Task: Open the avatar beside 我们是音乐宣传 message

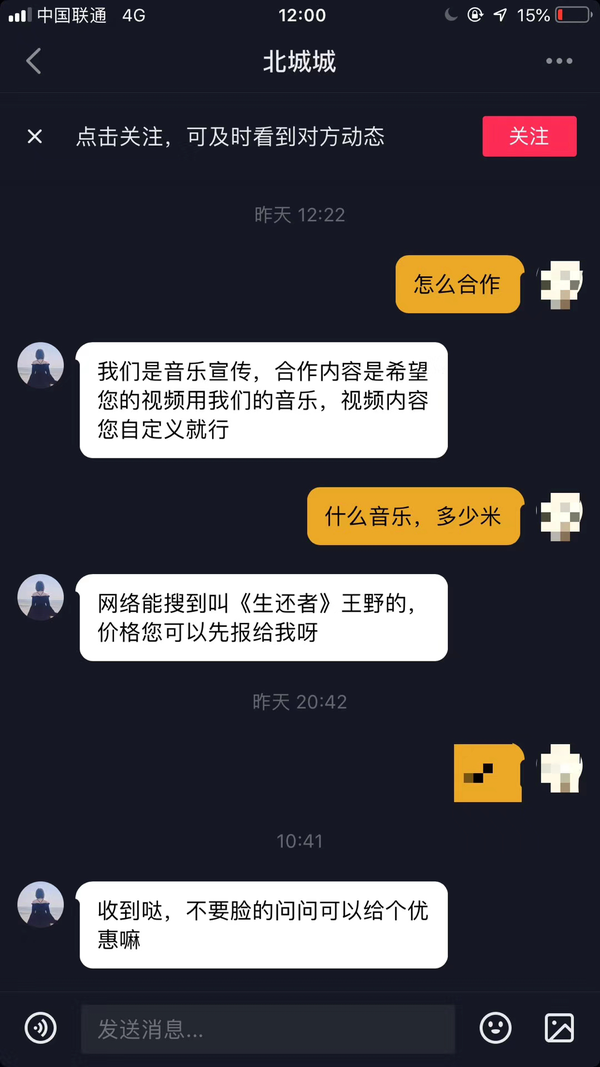Action: click(x=41, y=365)
